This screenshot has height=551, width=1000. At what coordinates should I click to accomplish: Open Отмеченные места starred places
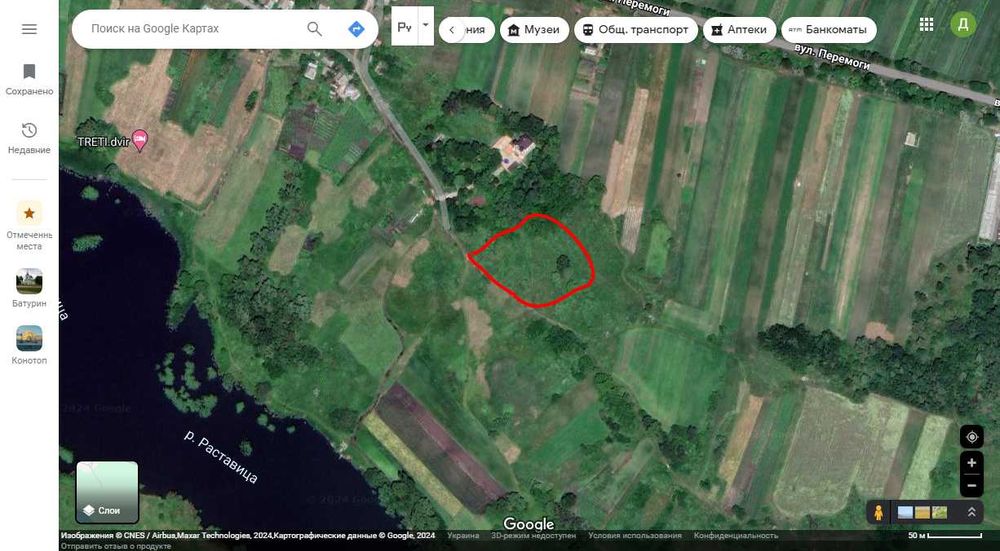pos(29,222)
